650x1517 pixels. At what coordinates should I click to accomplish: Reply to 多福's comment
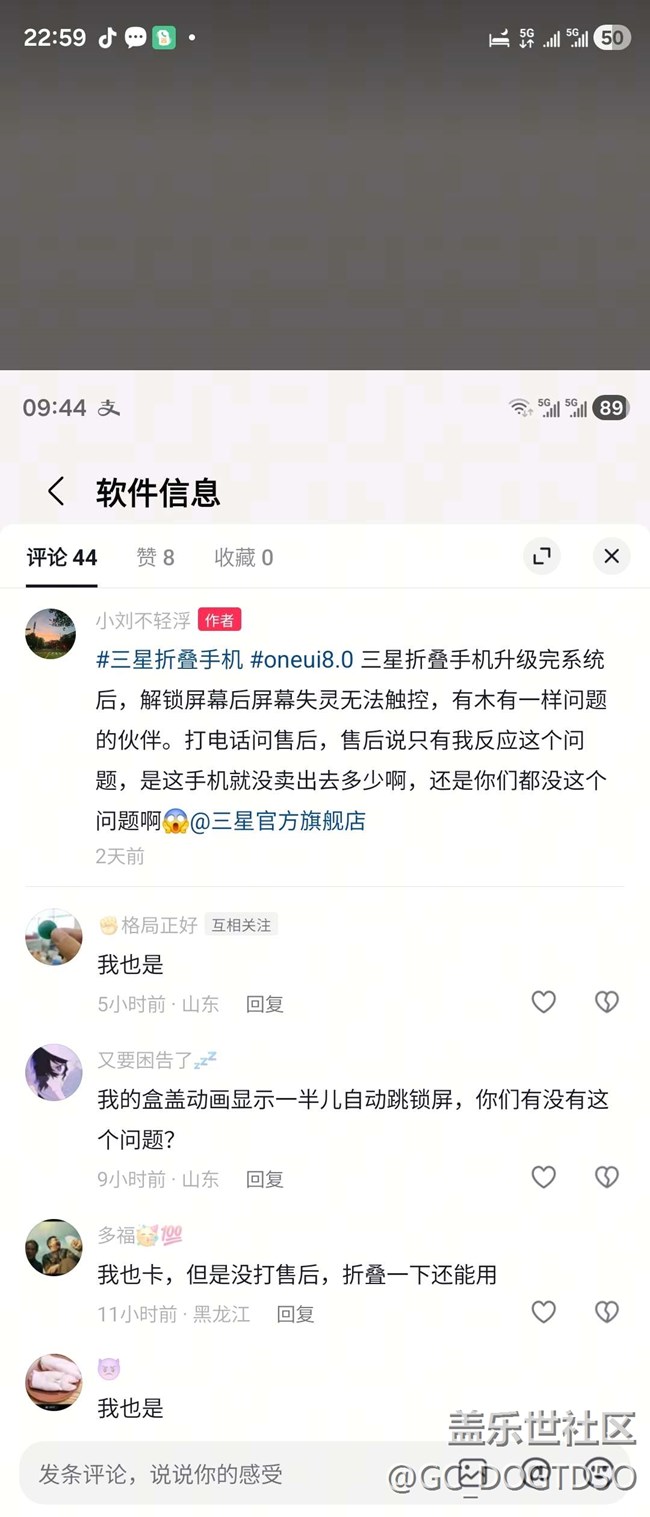click(x=295, y=1314)
